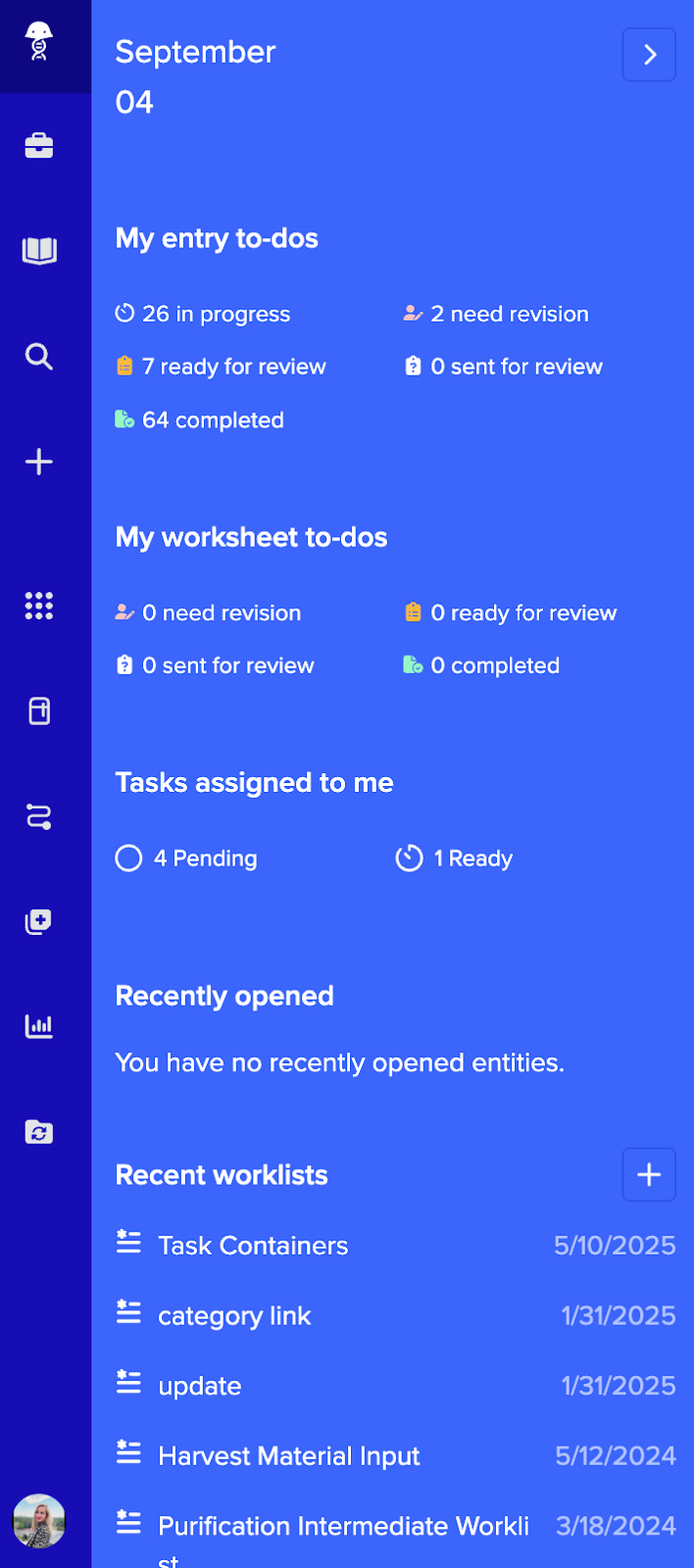Show the 4 Pending tasks

point(205,858)
